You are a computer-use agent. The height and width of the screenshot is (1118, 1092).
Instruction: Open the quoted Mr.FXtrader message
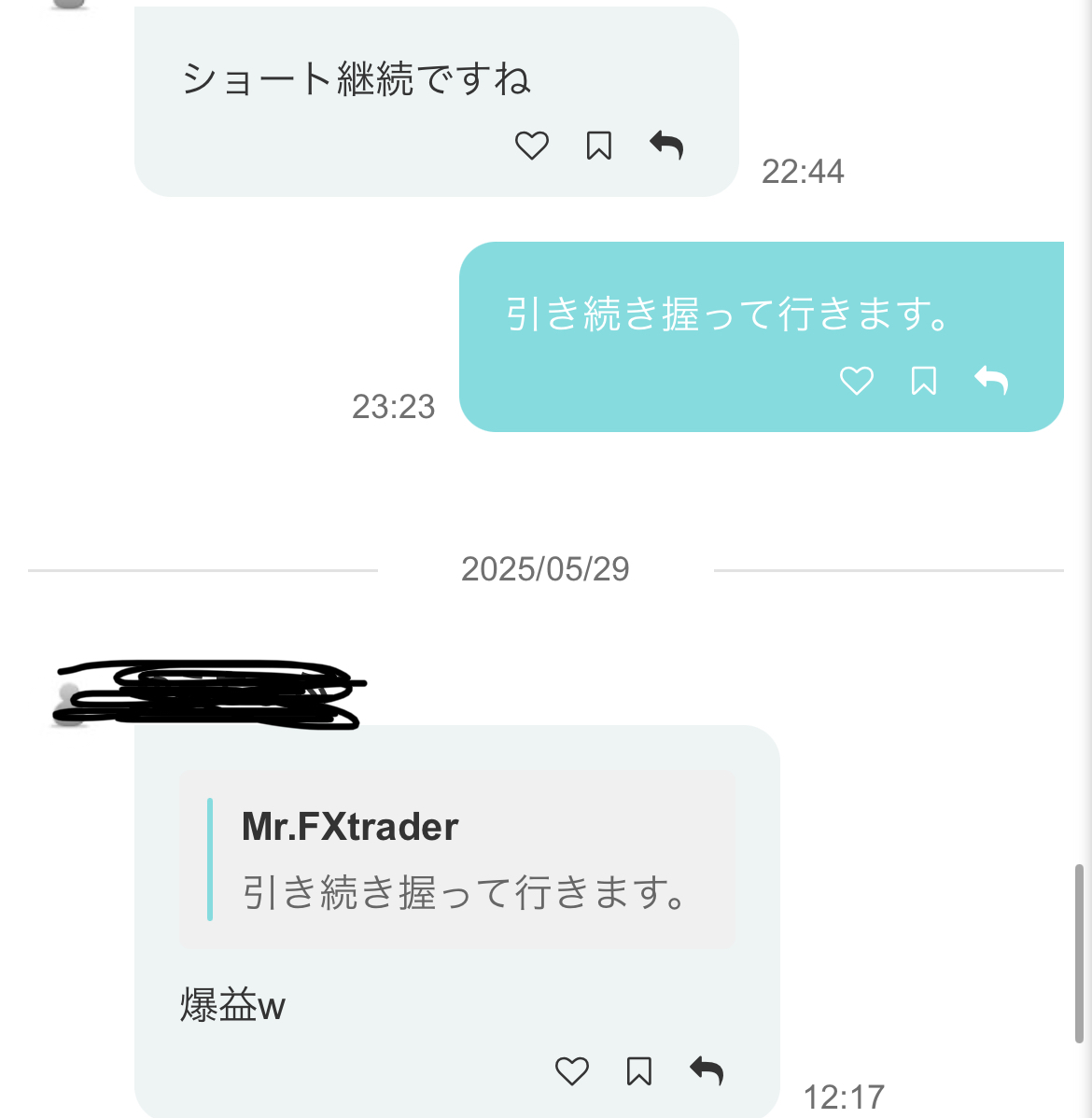pos(457,859)
